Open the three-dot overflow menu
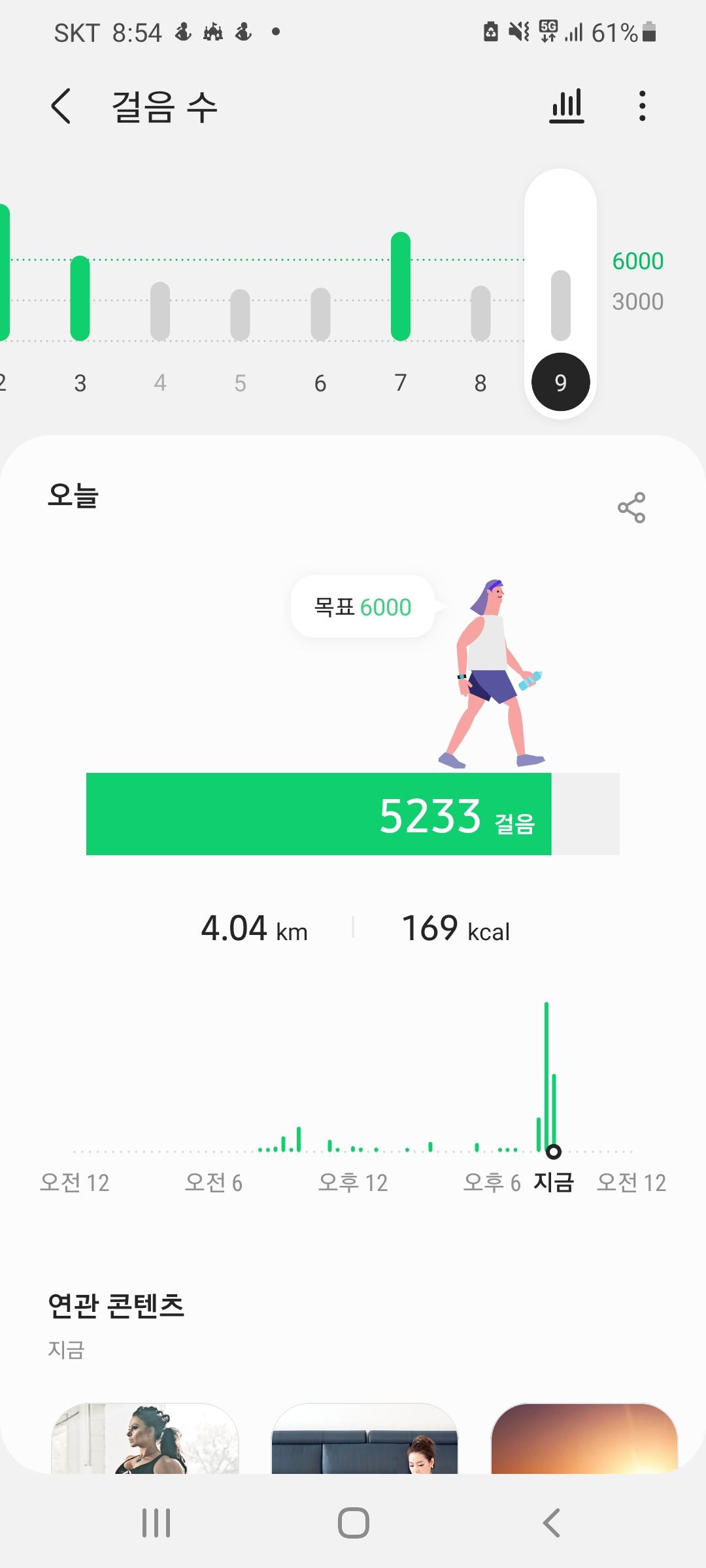The image size is (706, 1568). (x=643, y=106)
